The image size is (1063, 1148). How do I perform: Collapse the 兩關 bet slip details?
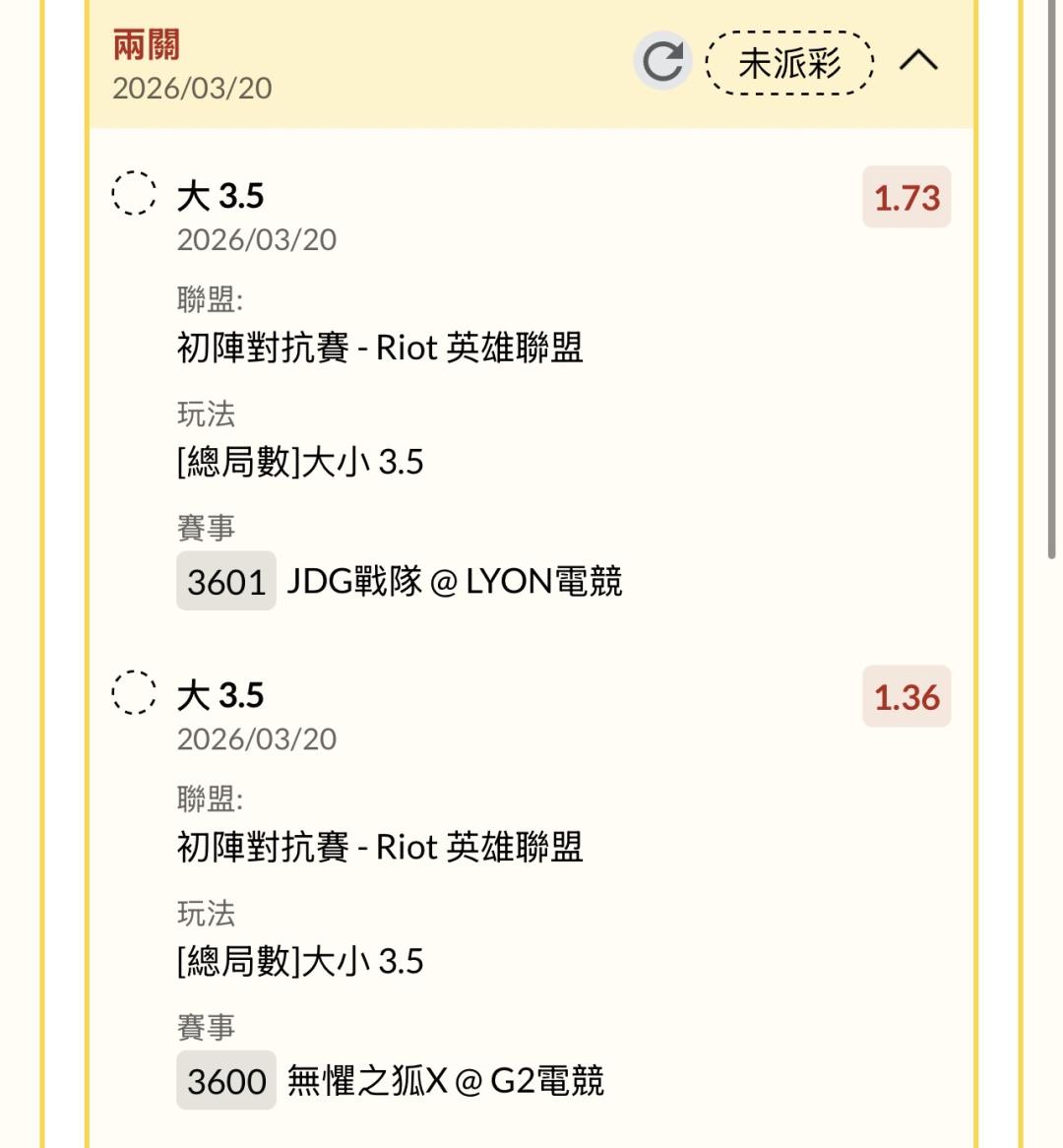pos(918,62)
